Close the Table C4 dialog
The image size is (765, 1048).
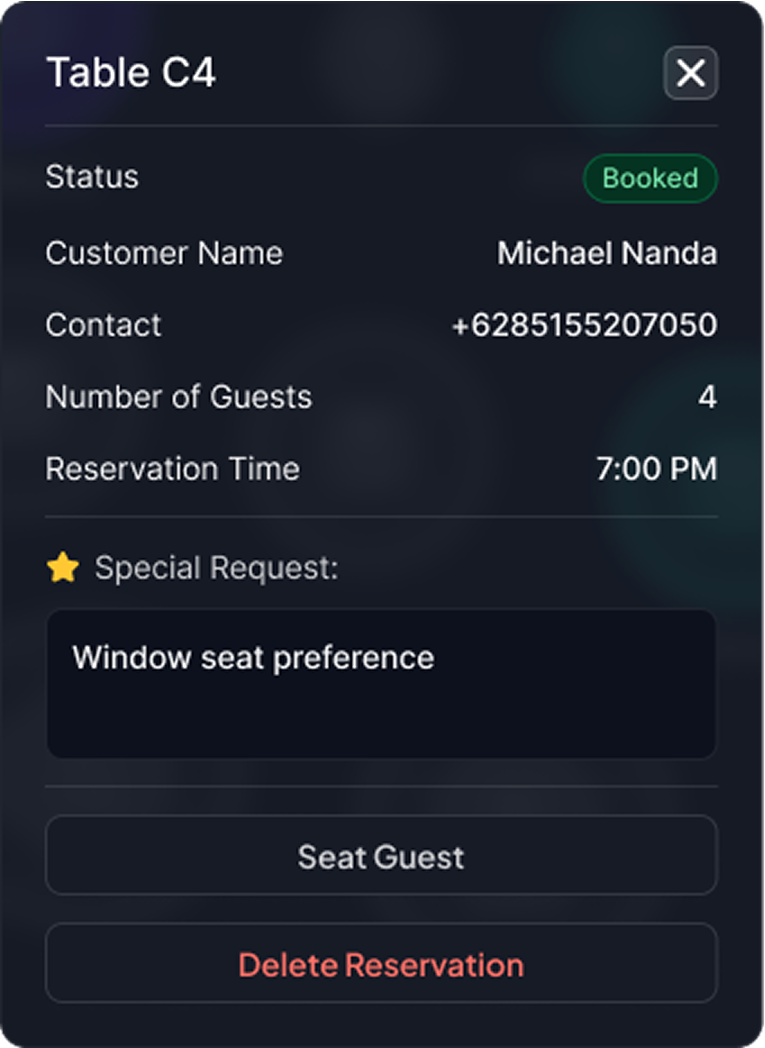690,73
